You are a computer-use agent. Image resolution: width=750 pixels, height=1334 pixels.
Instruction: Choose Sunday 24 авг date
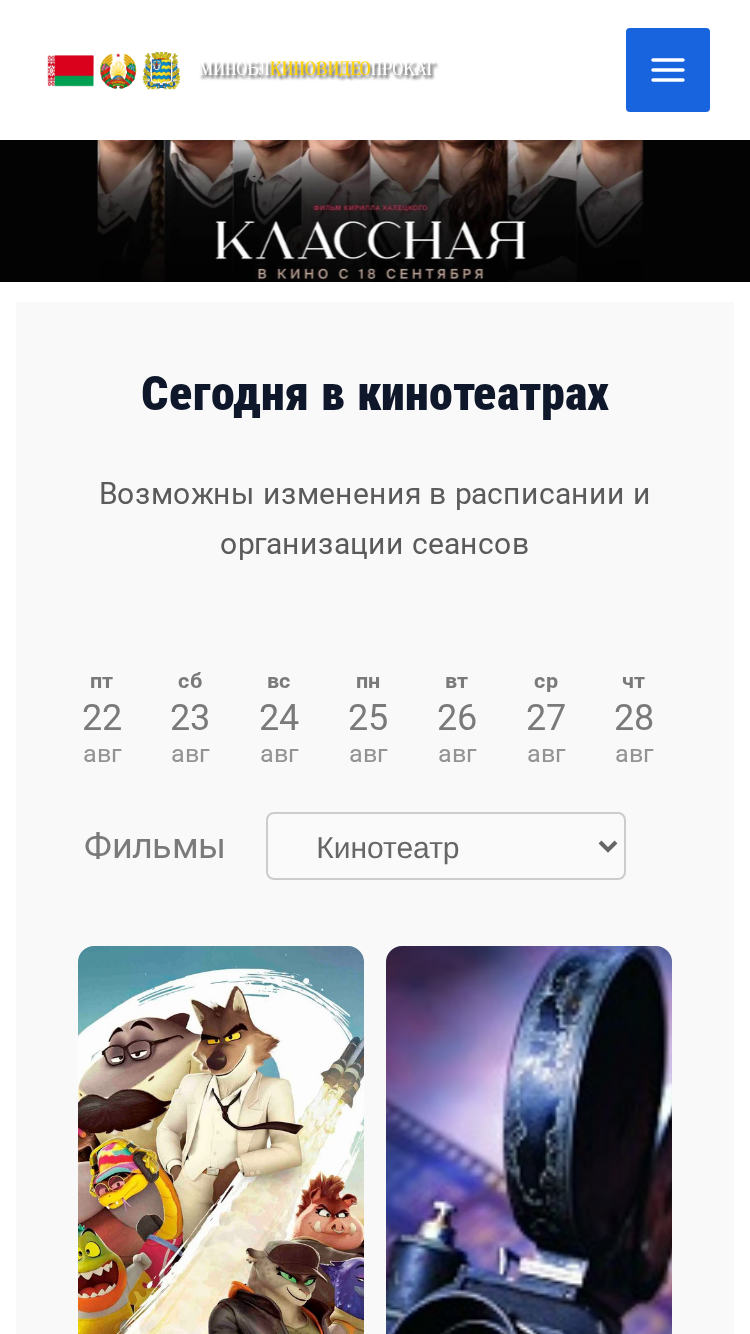(x=279, y=718)
